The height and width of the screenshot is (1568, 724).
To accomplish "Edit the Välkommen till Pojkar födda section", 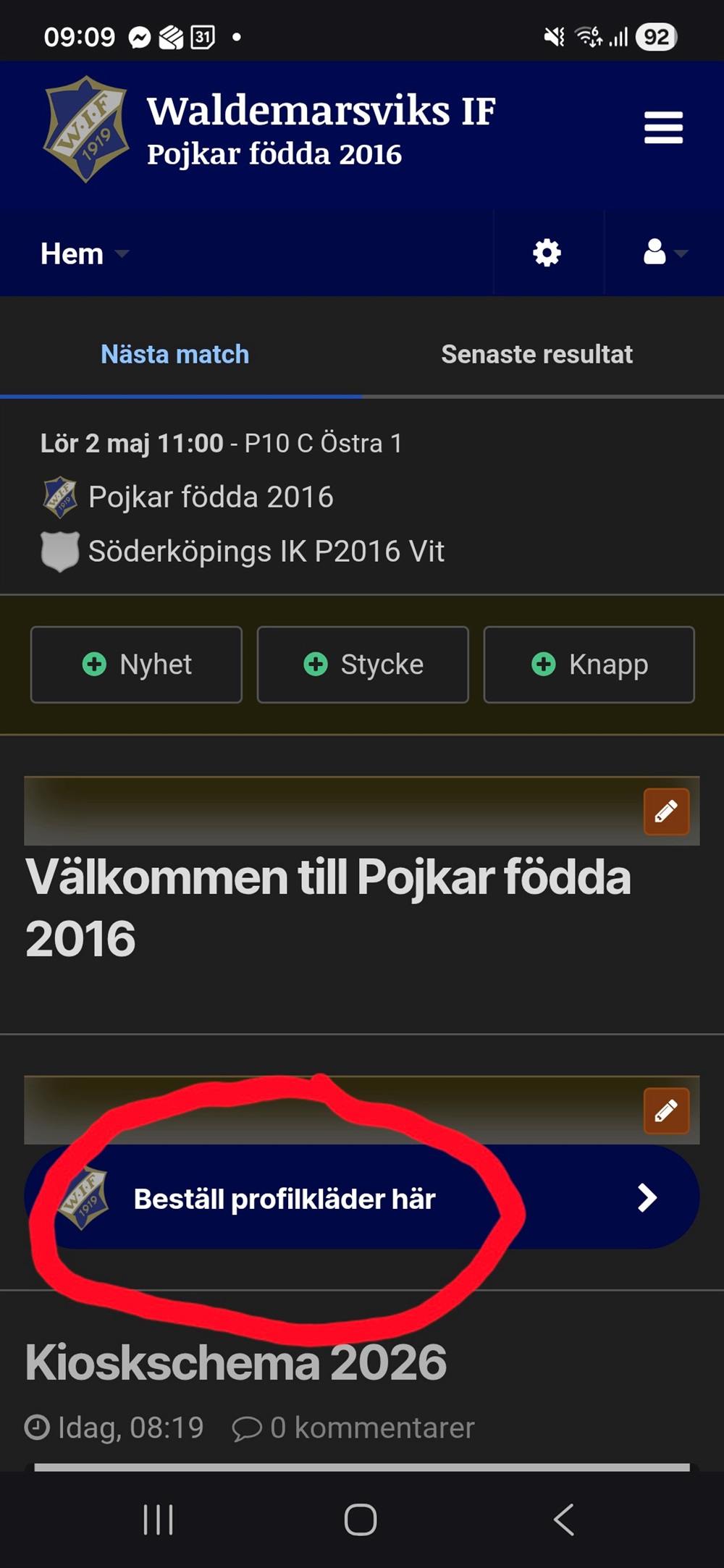I will (666, 812).
